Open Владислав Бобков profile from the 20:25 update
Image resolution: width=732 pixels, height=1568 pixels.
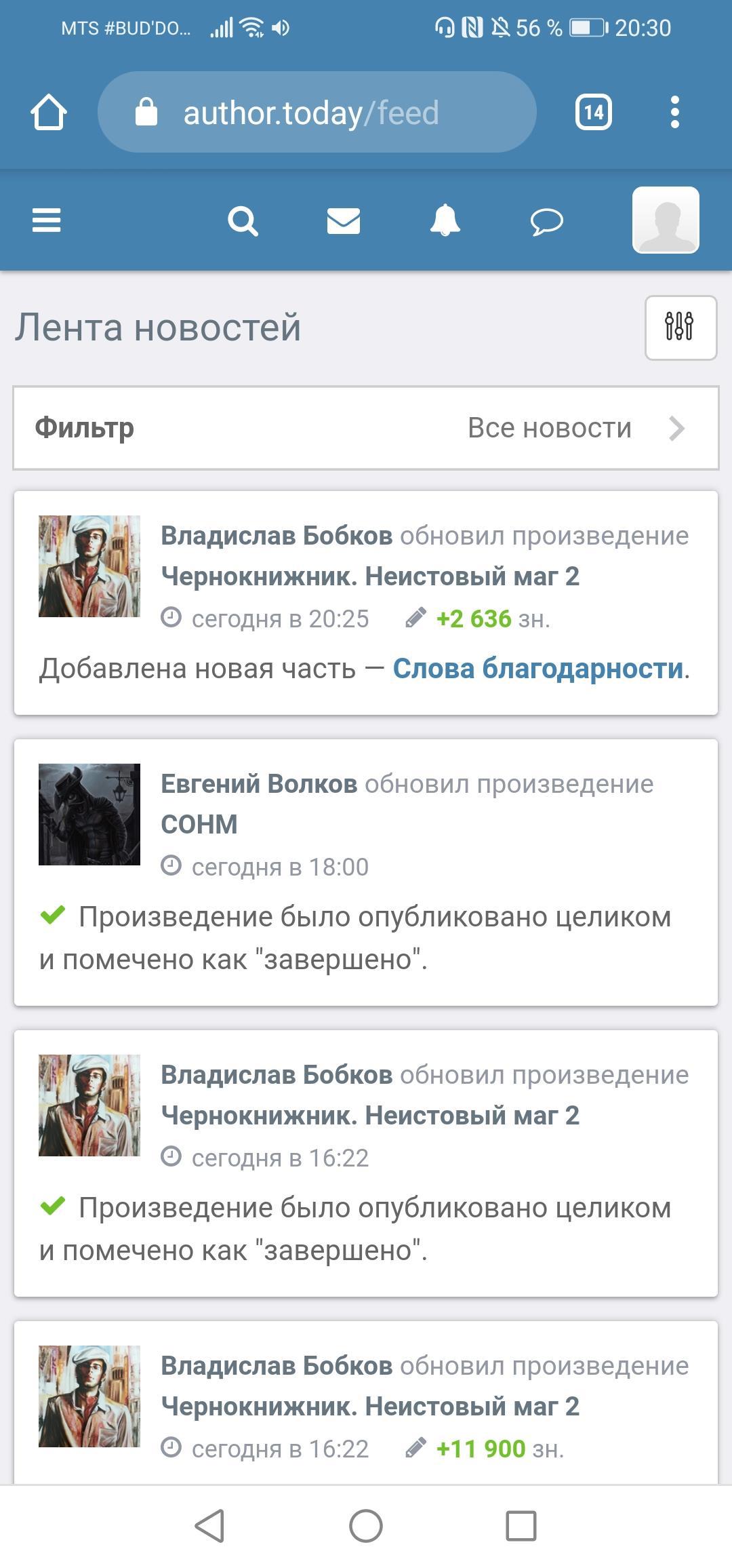point(277,536)
